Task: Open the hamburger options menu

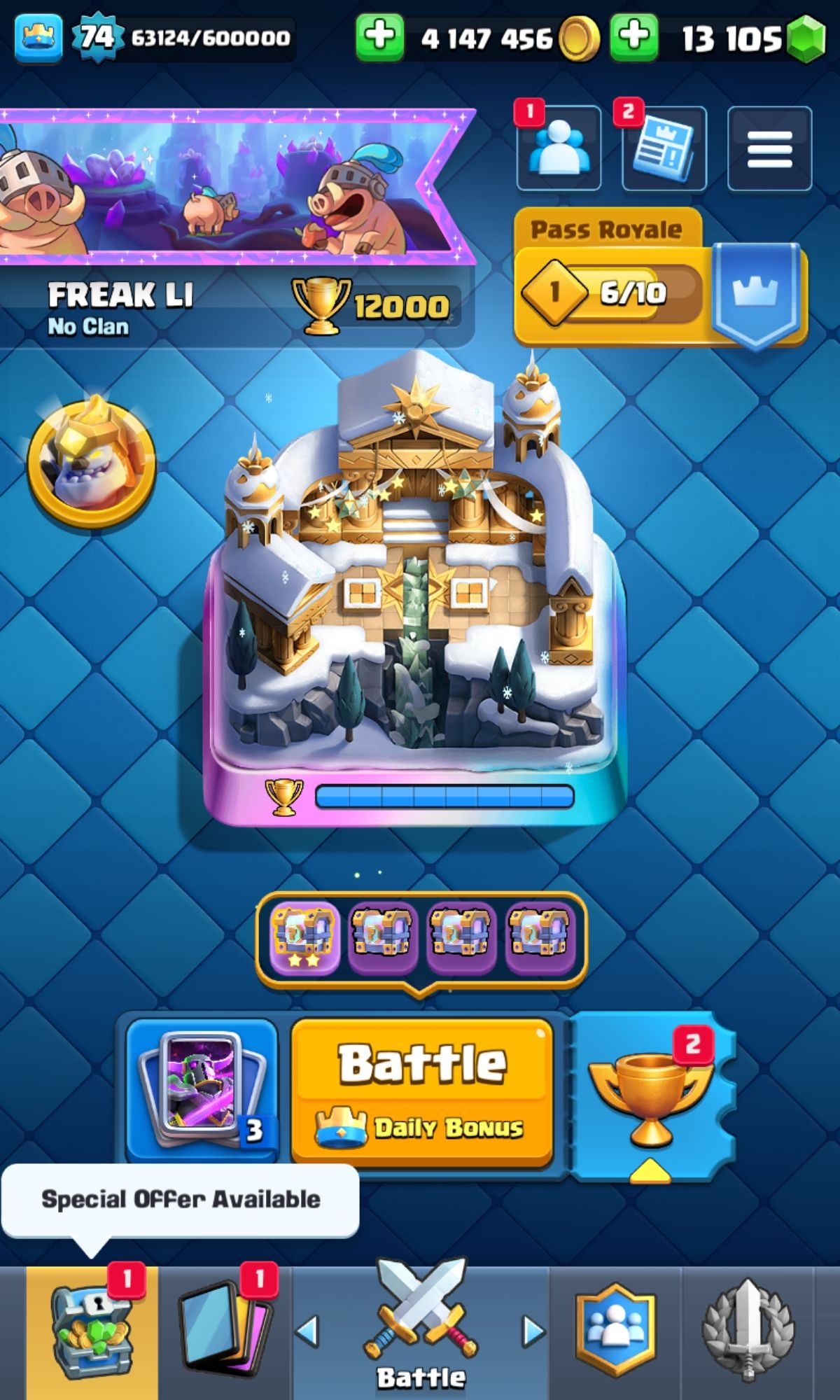Action: 769,148
